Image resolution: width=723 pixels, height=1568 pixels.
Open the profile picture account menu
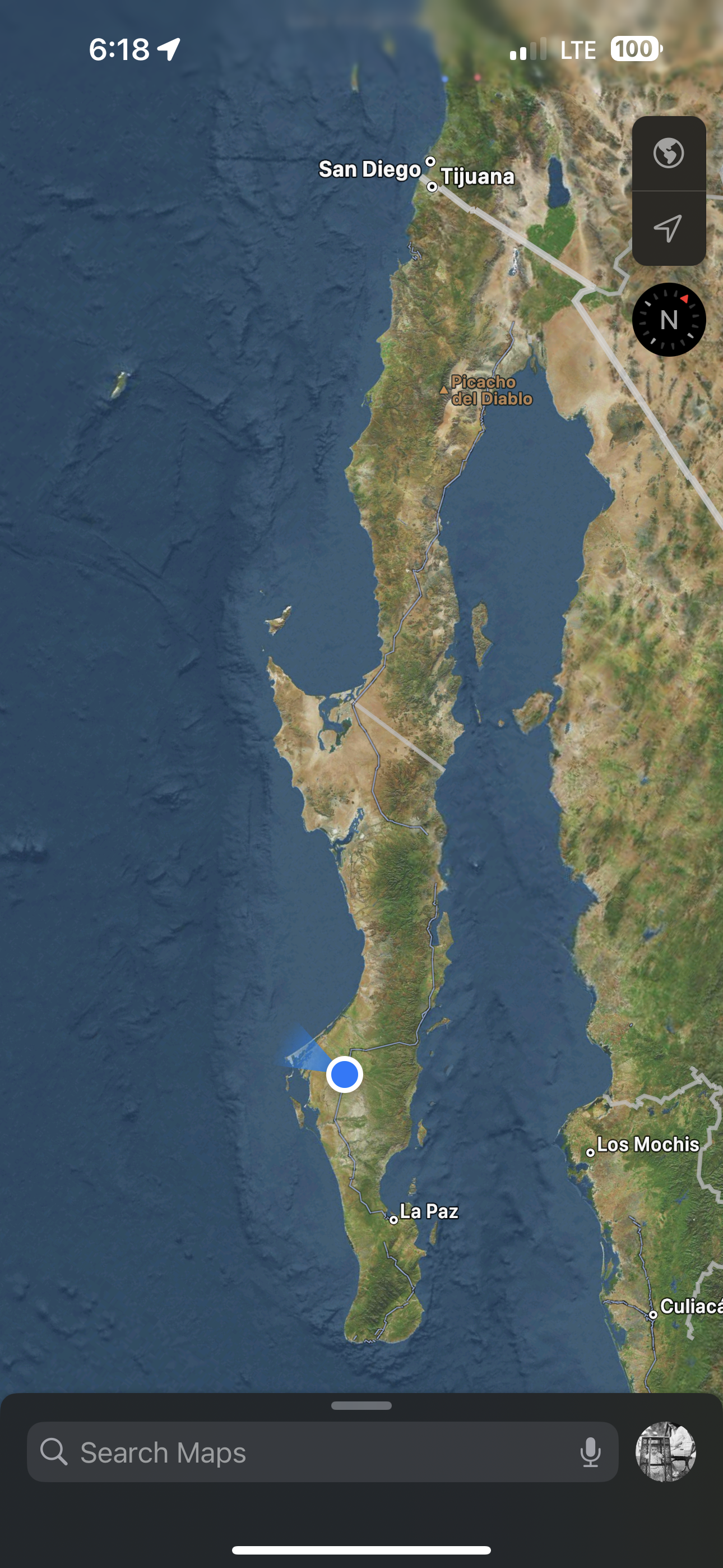pos(665,1452)
